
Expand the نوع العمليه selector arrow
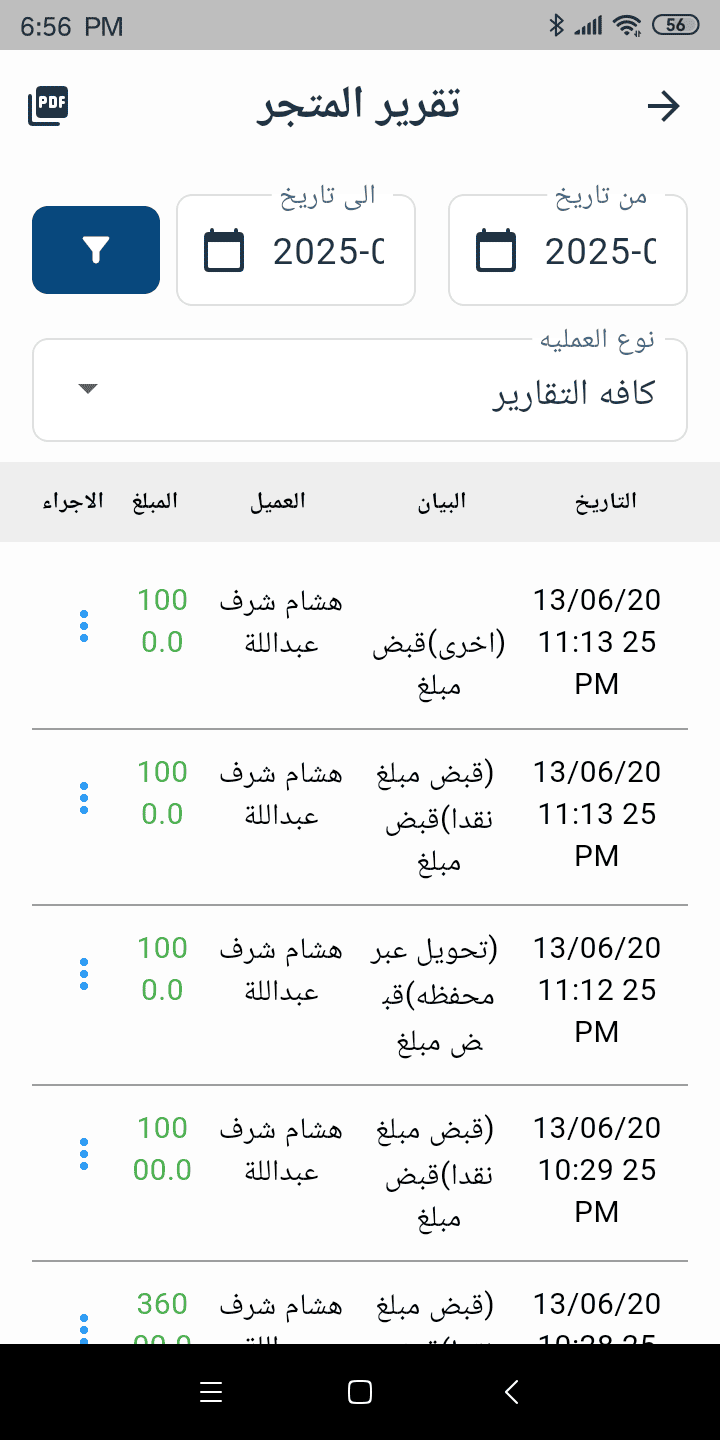(x=87, y=390)
